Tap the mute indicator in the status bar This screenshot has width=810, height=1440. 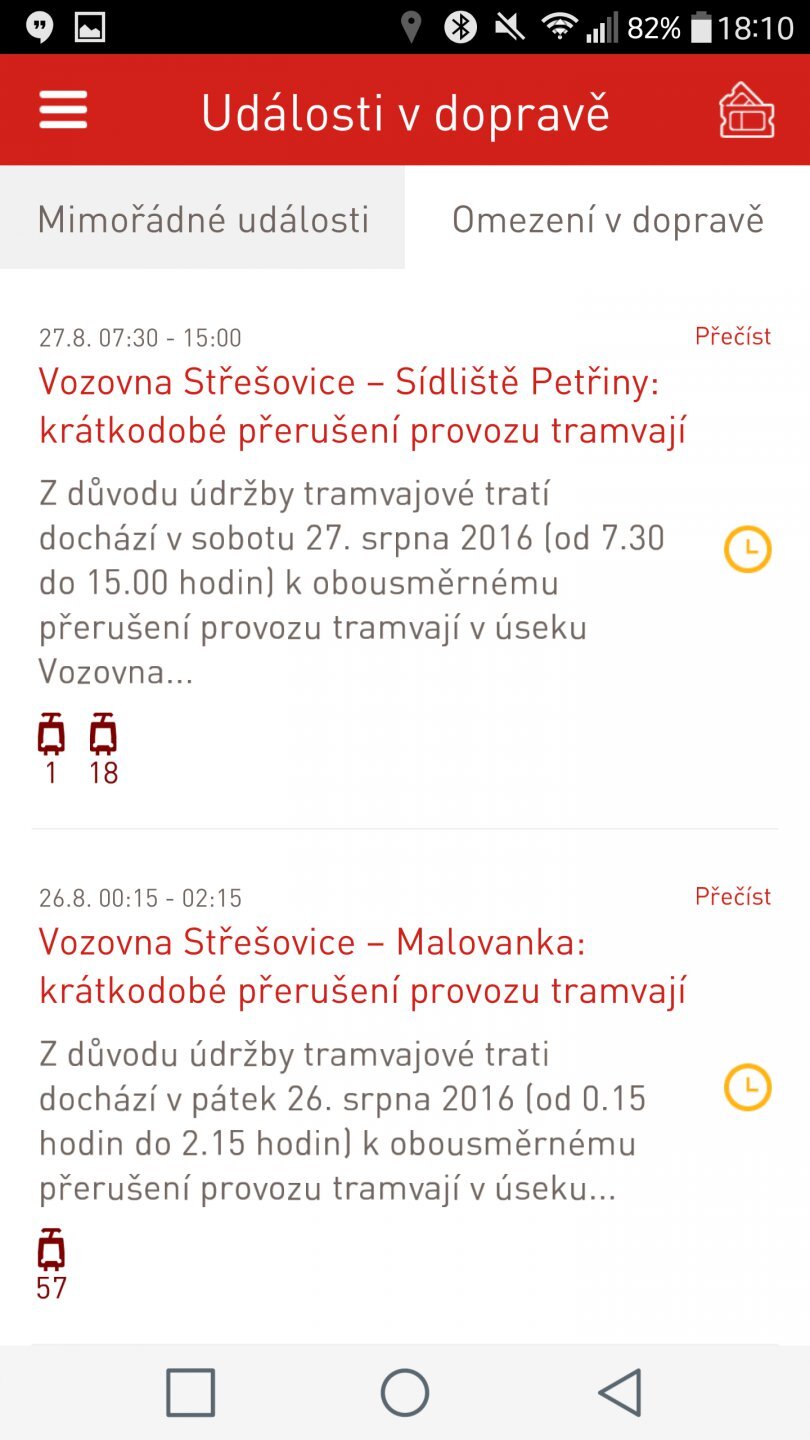(x=512, y=27)
